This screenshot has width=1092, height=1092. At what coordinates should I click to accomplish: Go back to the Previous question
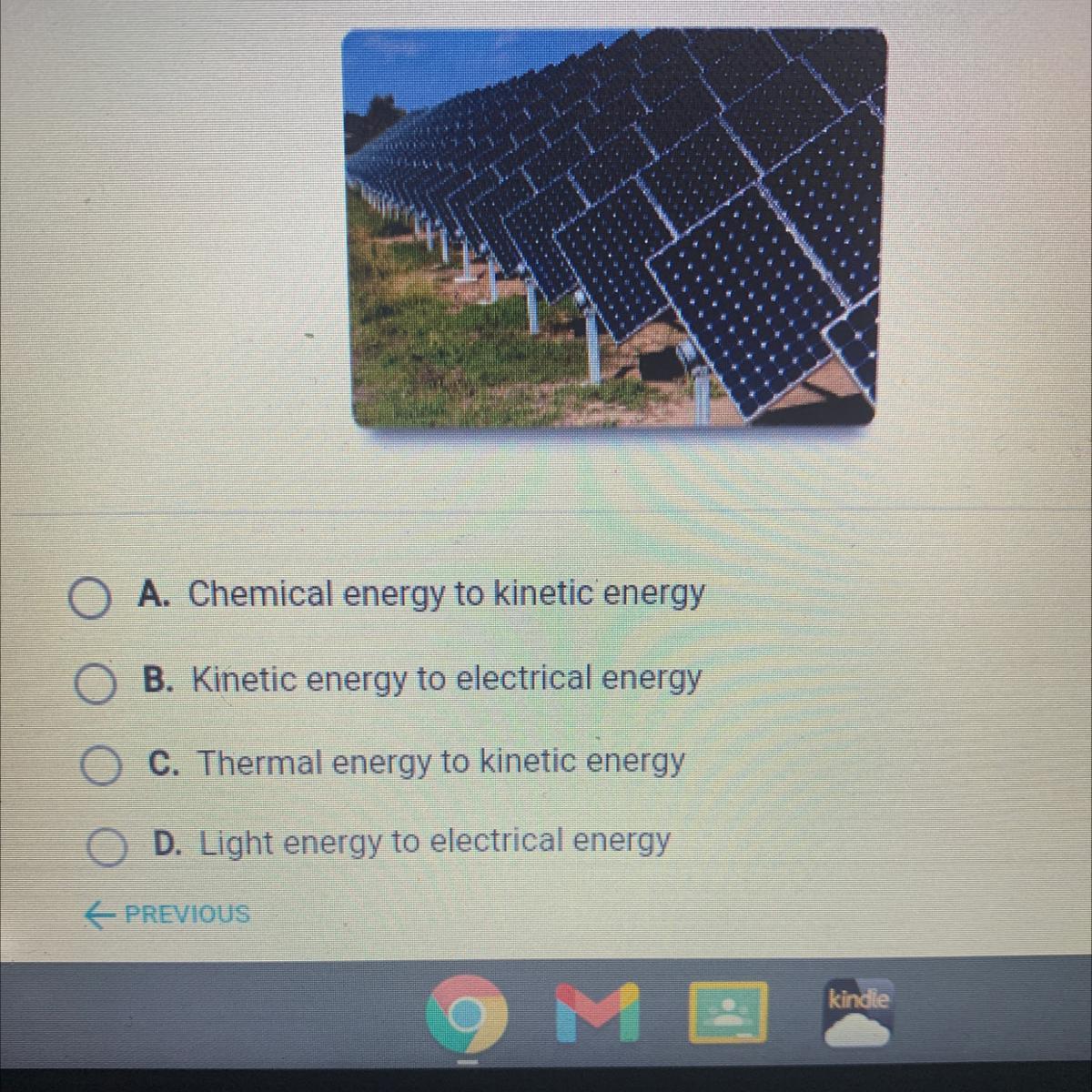[x=167, y=914]
